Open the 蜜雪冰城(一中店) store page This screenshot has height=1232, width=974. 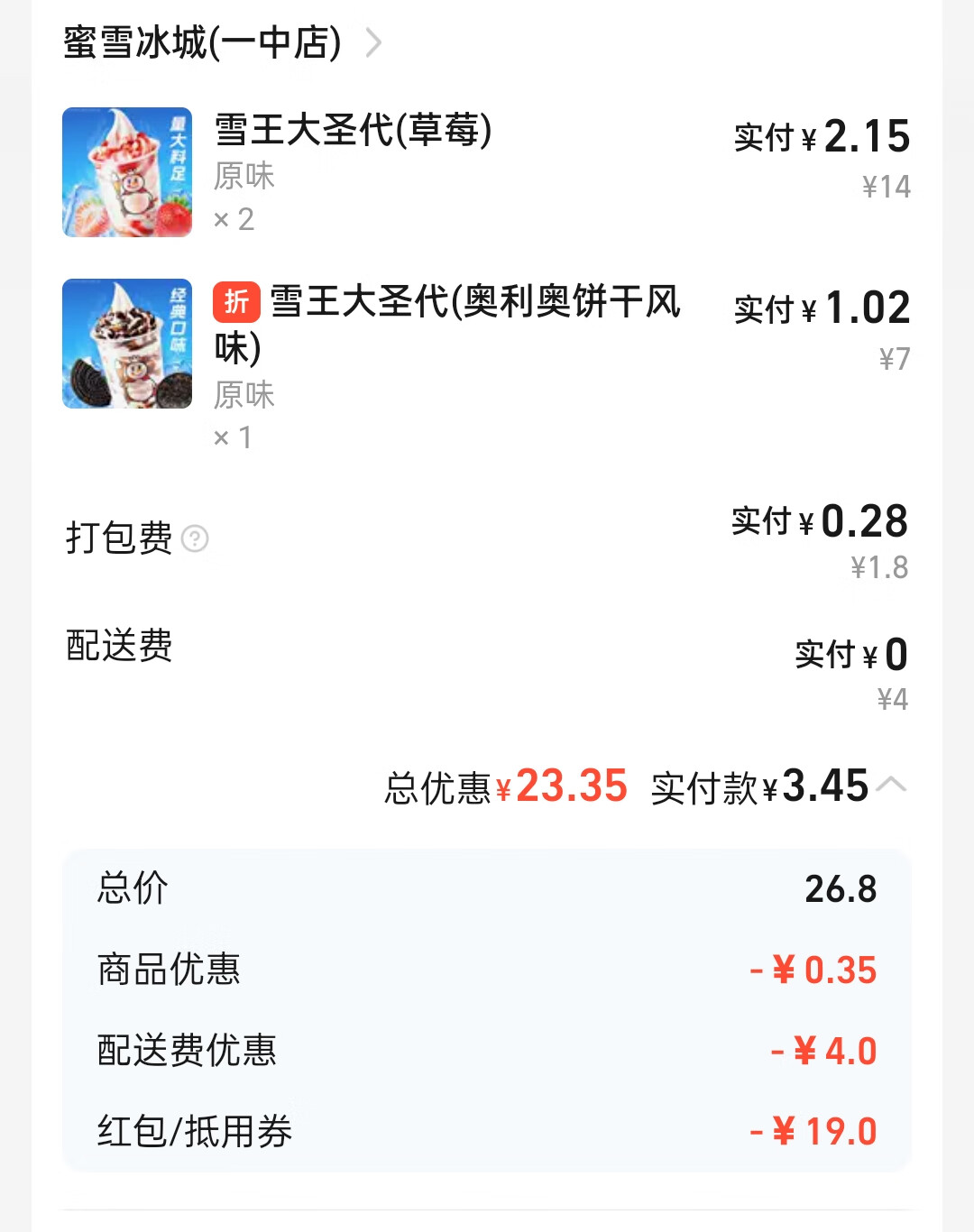pos(222,42)
